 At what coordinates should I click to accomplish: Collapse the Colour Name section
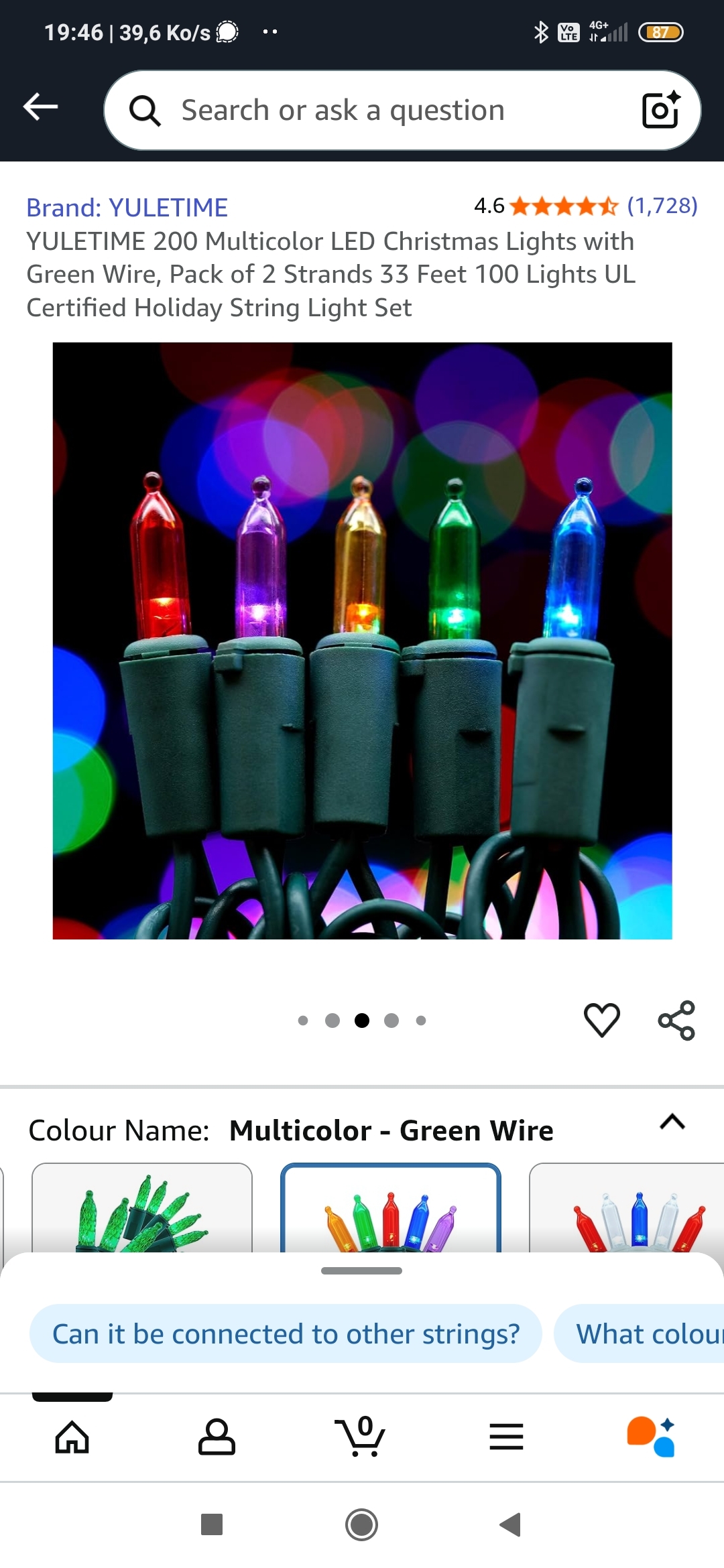coord(672,1122)
